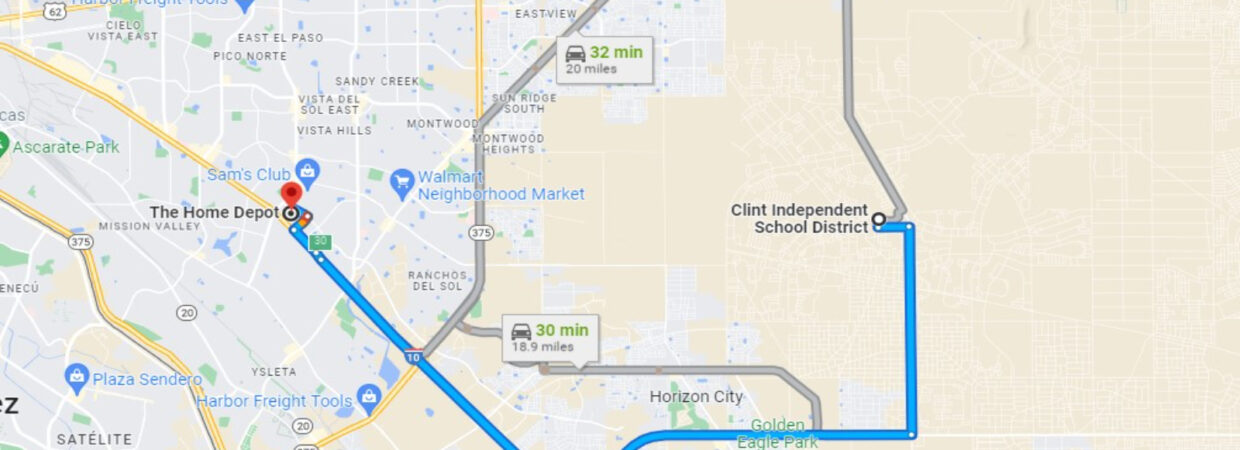The width and height of the screenshot is (1240, 450).
Task: Open the Sam's Club map marker
Action: coord(308,170)
